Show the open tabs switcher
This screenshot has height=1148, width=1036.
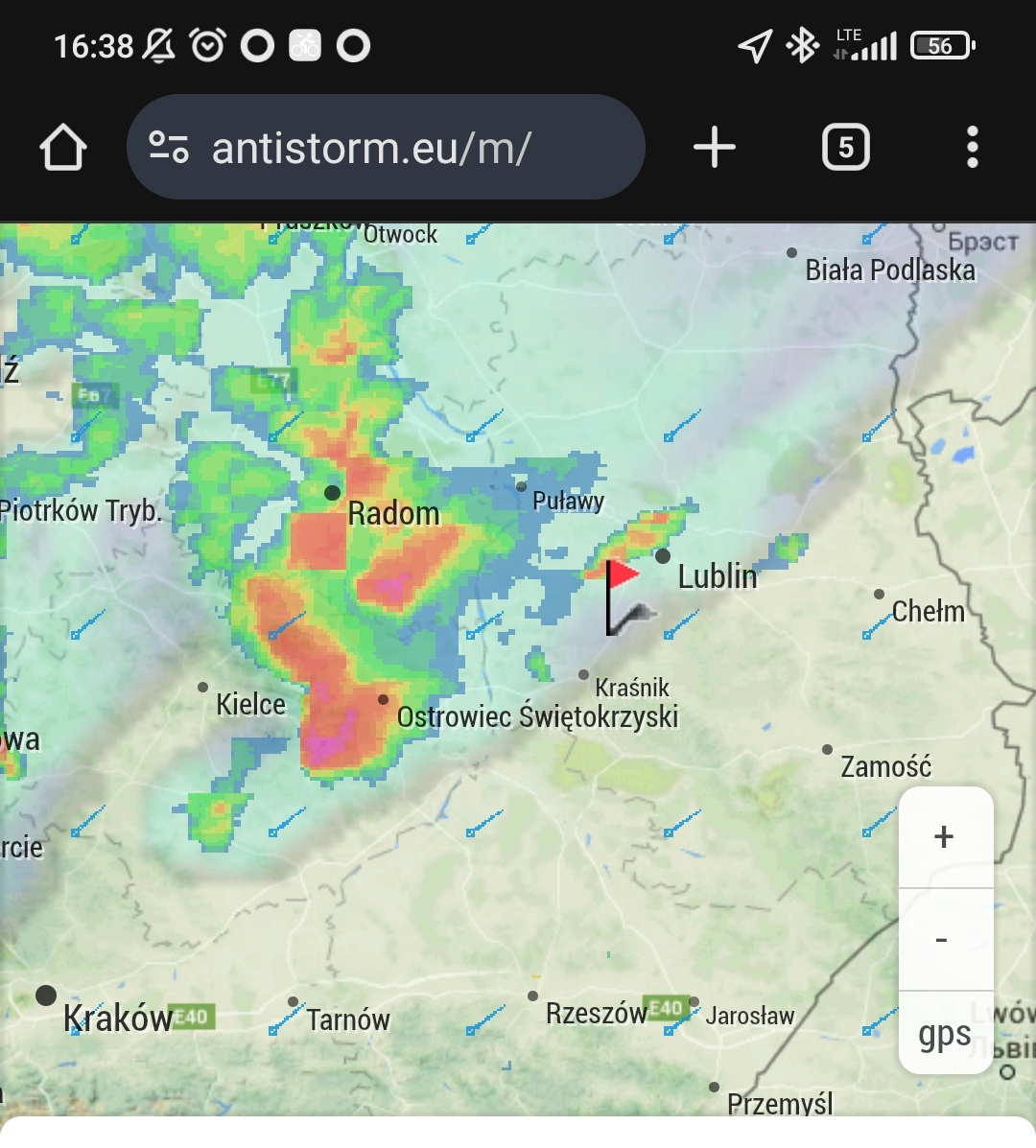(x=845, y=148)
